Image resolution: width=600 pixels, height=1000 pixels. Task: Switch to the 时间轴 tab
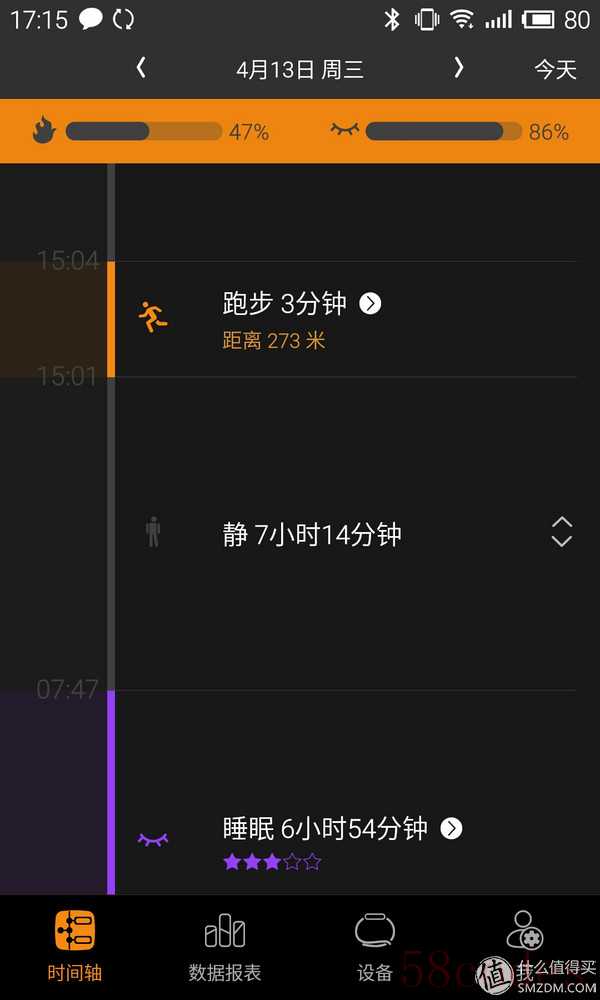pyautogui.click(x=75, y=945)
